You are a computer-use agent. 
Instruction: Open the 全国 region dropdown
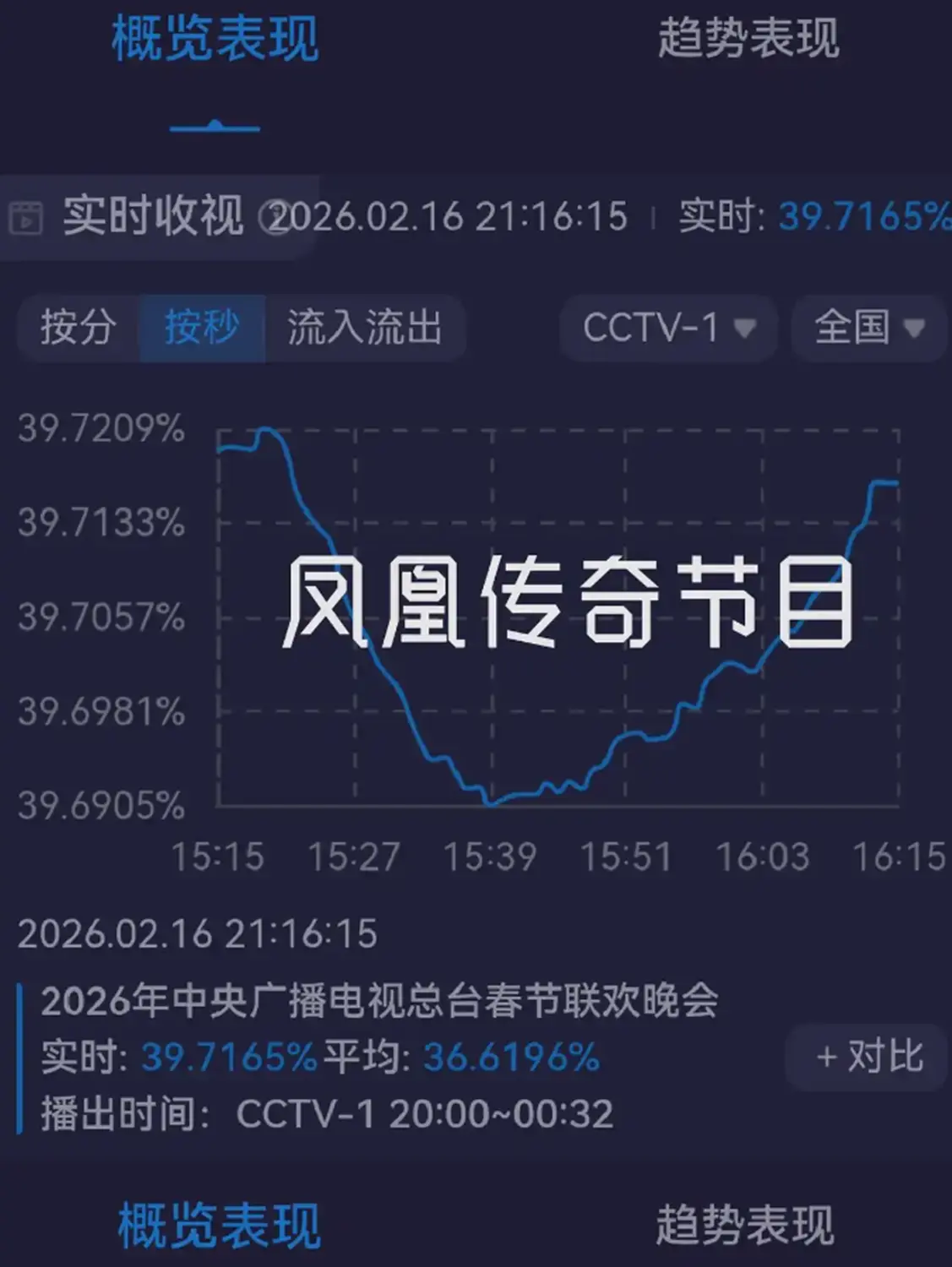pyautogui.click(x=868, y=328)
